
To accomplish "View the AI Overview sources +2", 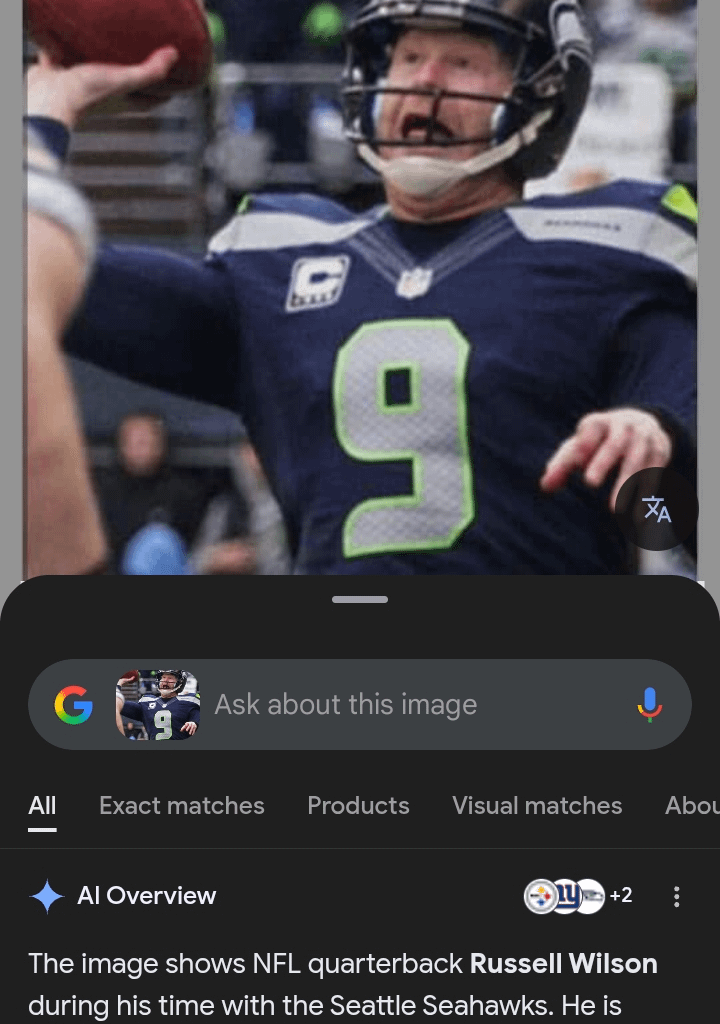I will [x=579, y=895].
